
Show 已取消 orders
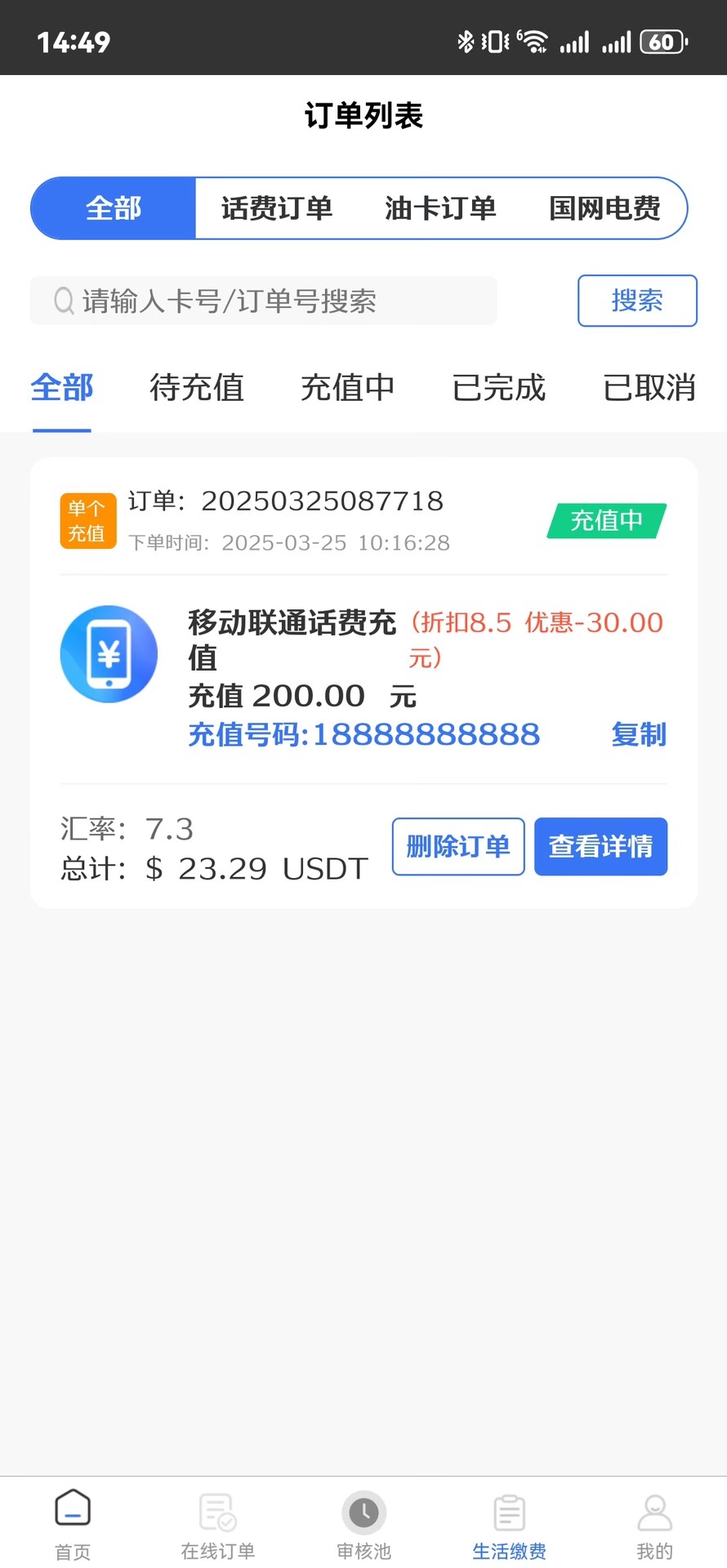649,388
